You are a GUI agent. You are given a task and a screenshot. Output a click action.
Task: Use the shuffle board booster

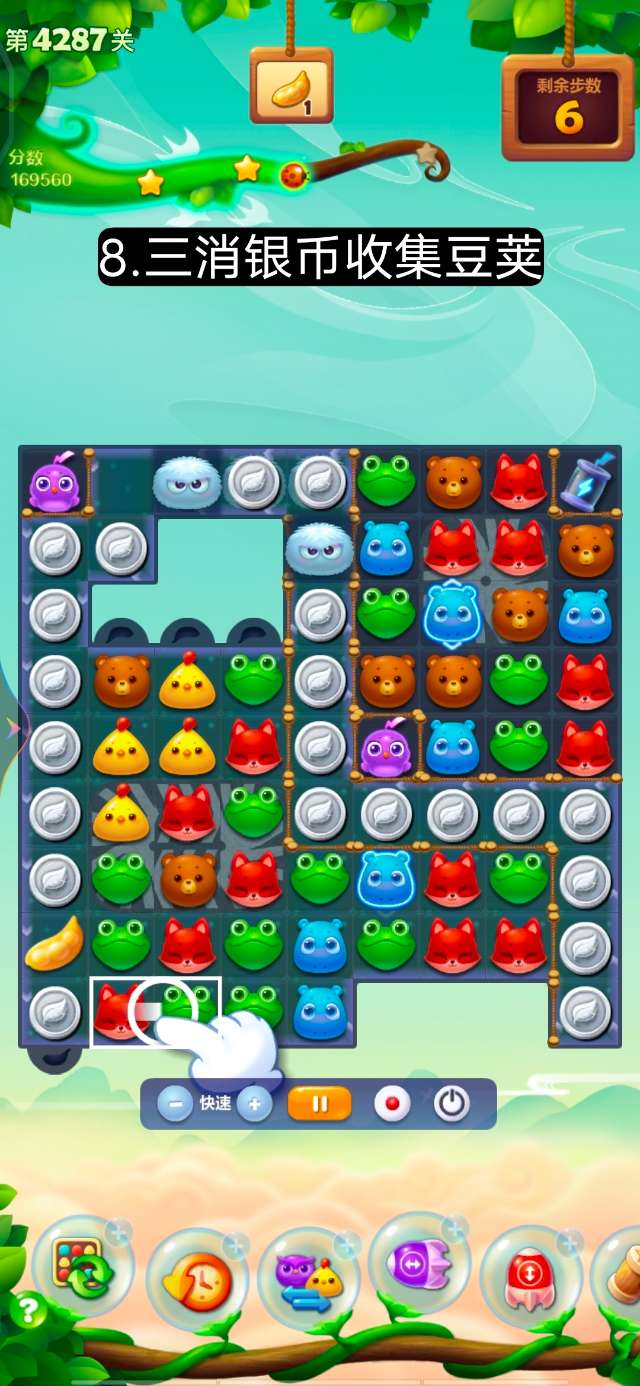point(84,1268)
